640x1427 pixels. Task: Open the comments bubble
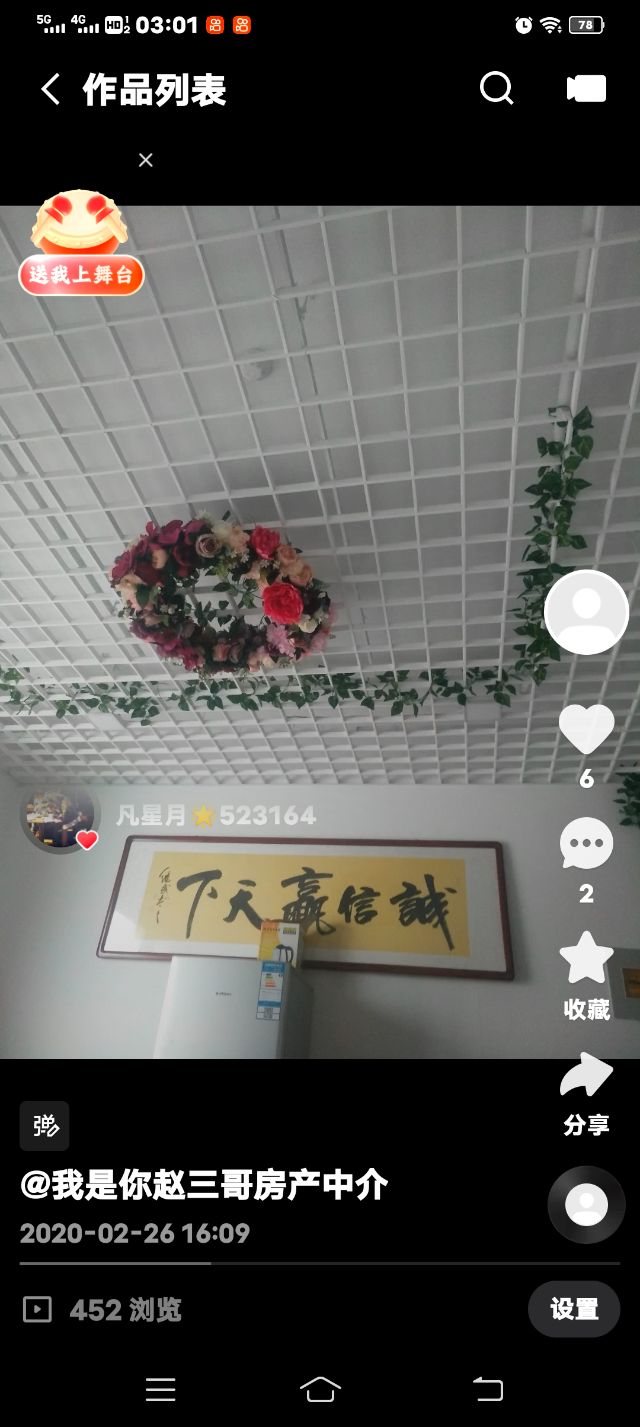pos(586,844)
